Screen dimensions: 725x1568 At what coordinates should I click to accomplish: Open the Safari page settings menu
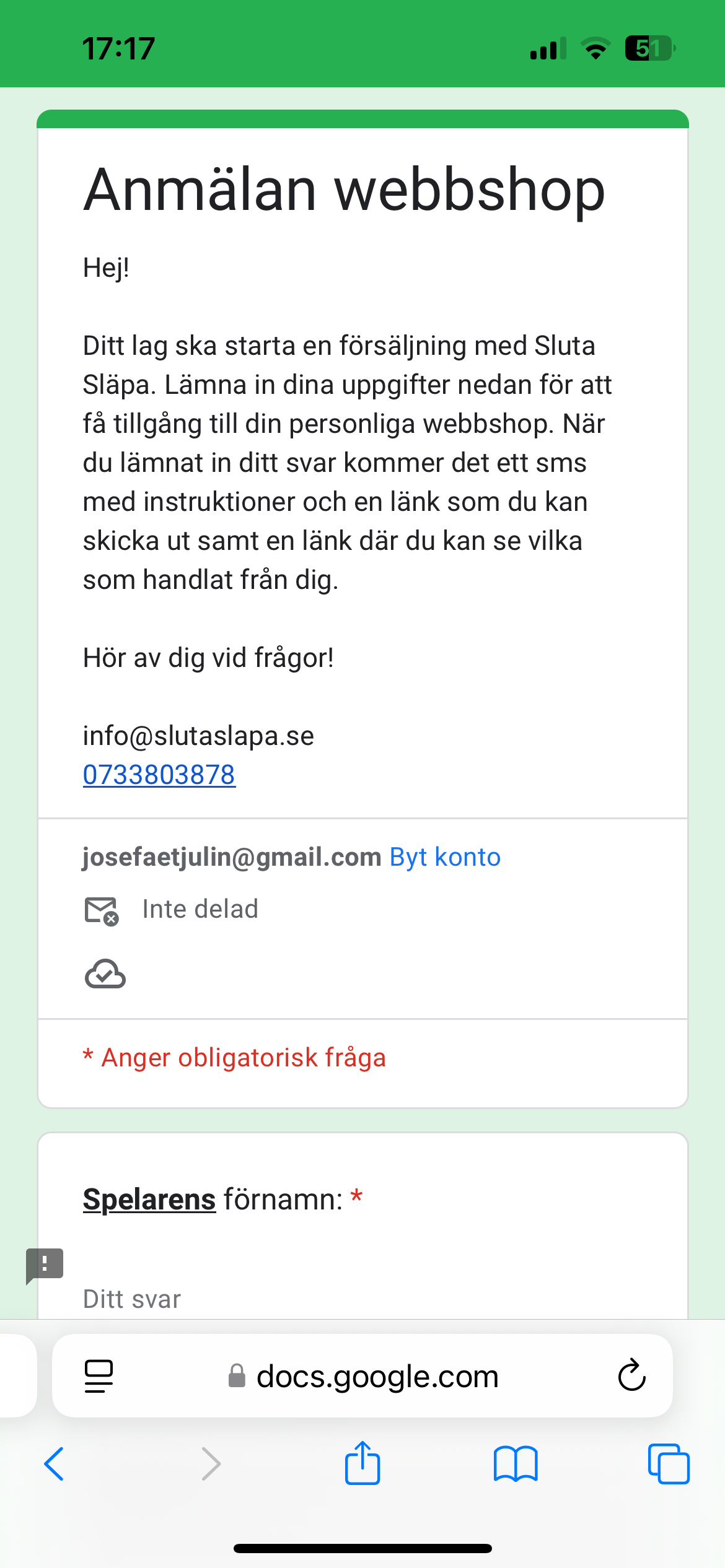tap(99, 1376)
